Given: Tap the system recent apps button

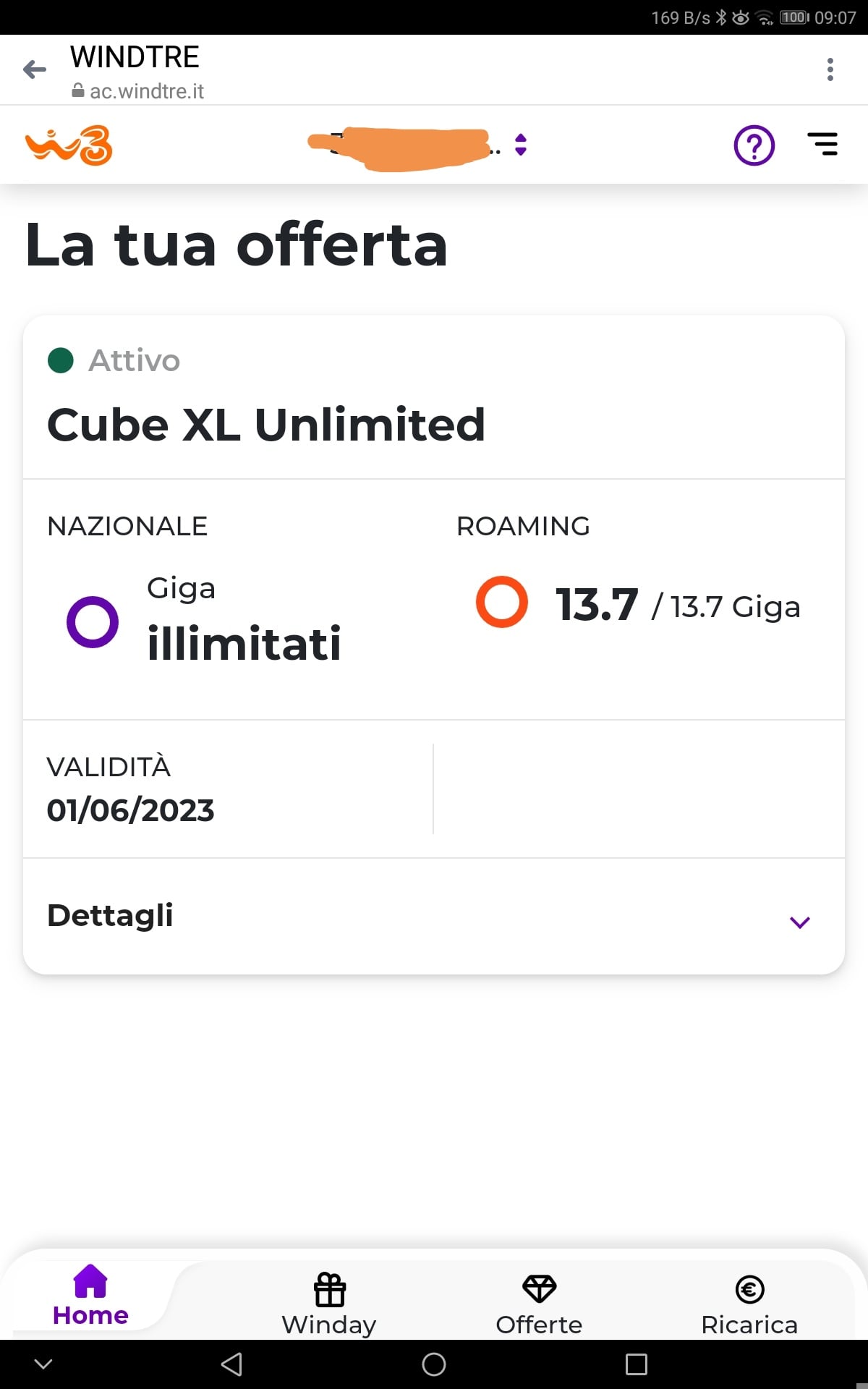Looking at the screenshot, I should point(637,1364).
